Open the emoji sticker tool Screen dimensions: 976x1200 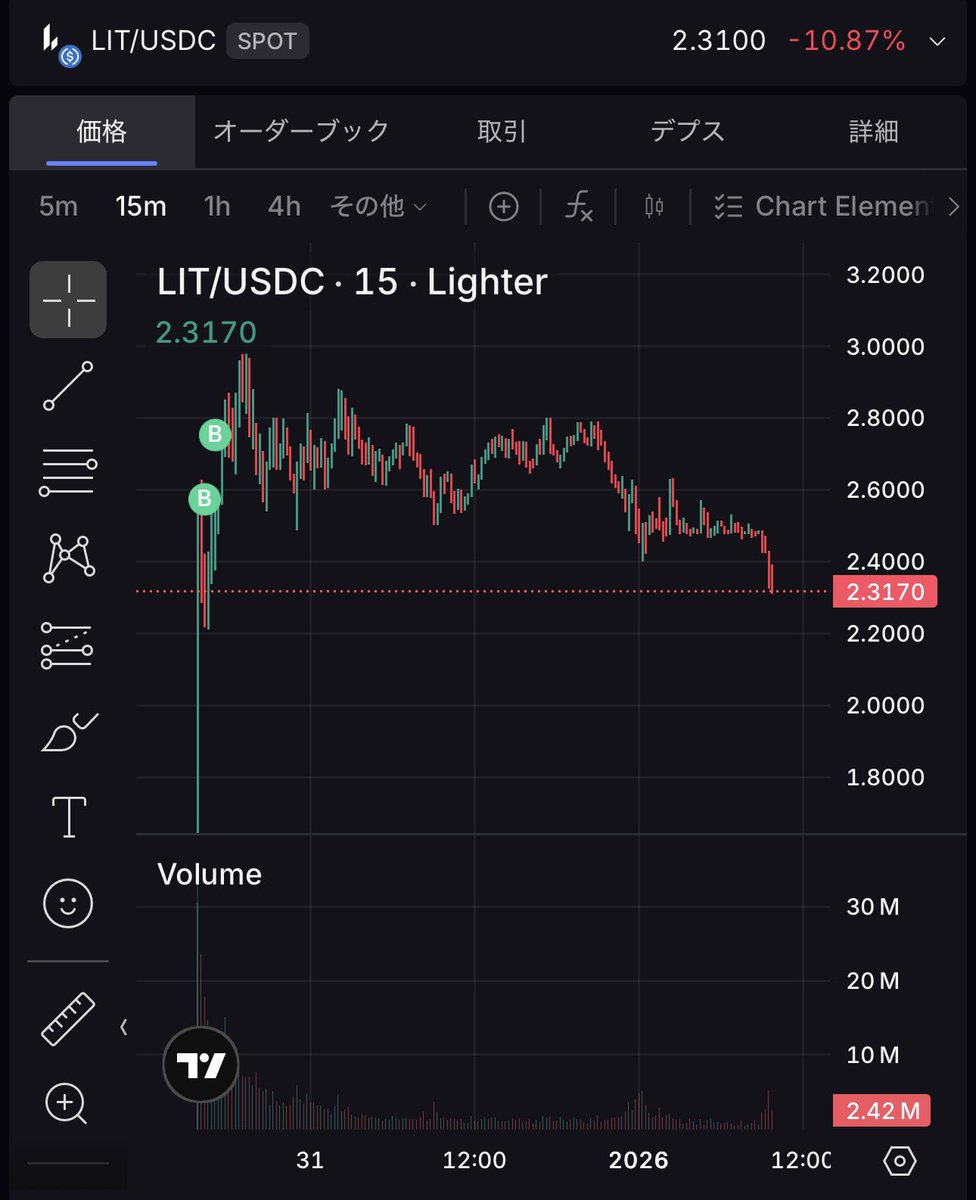pyautogui.click(x=68, y=904)
